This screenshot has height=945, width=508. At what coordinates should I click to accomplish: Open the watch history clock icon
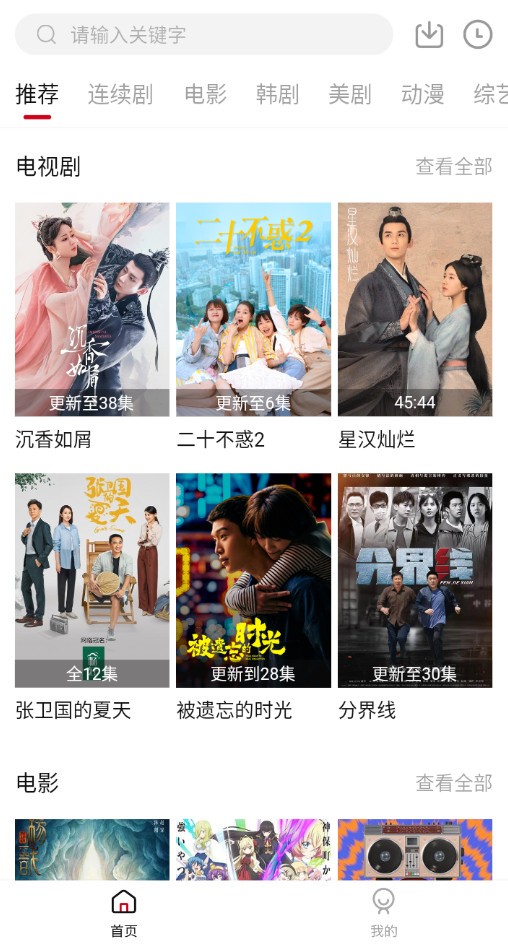point(478,34)
